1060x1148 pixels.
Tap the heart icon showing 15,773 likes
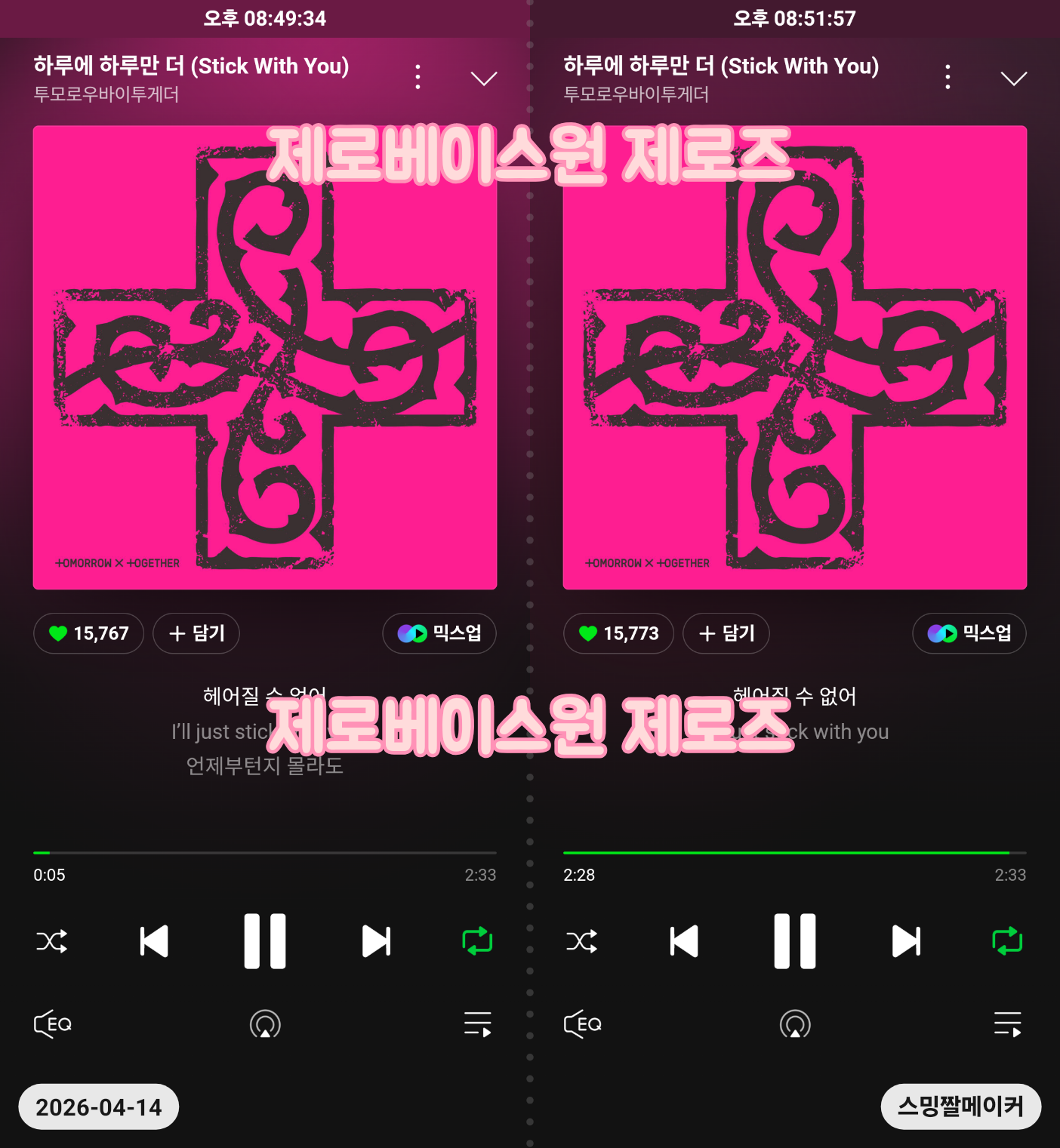tap(618, 633)
